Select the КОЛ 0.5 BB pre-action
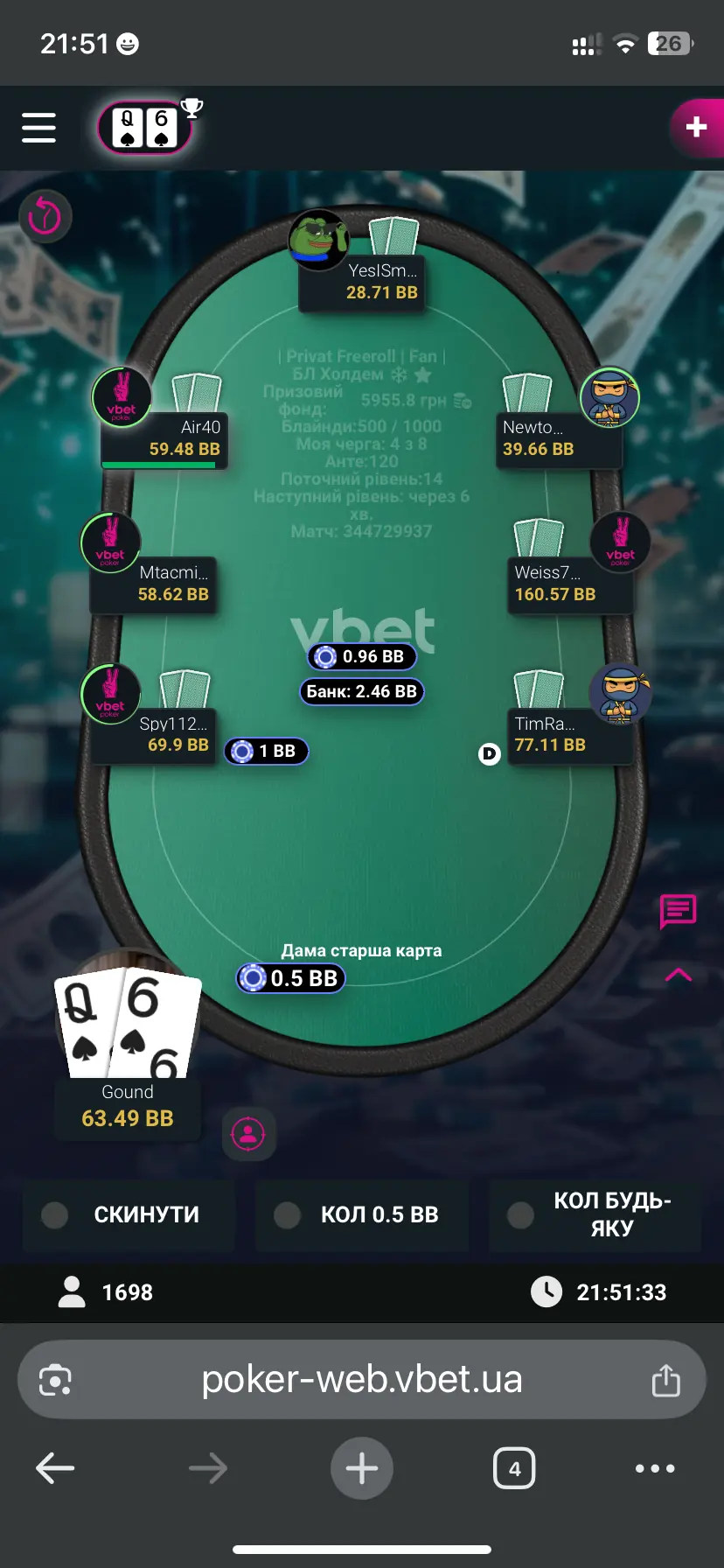Screen dimensions: 724x1568 click(x=361, y=1214)
